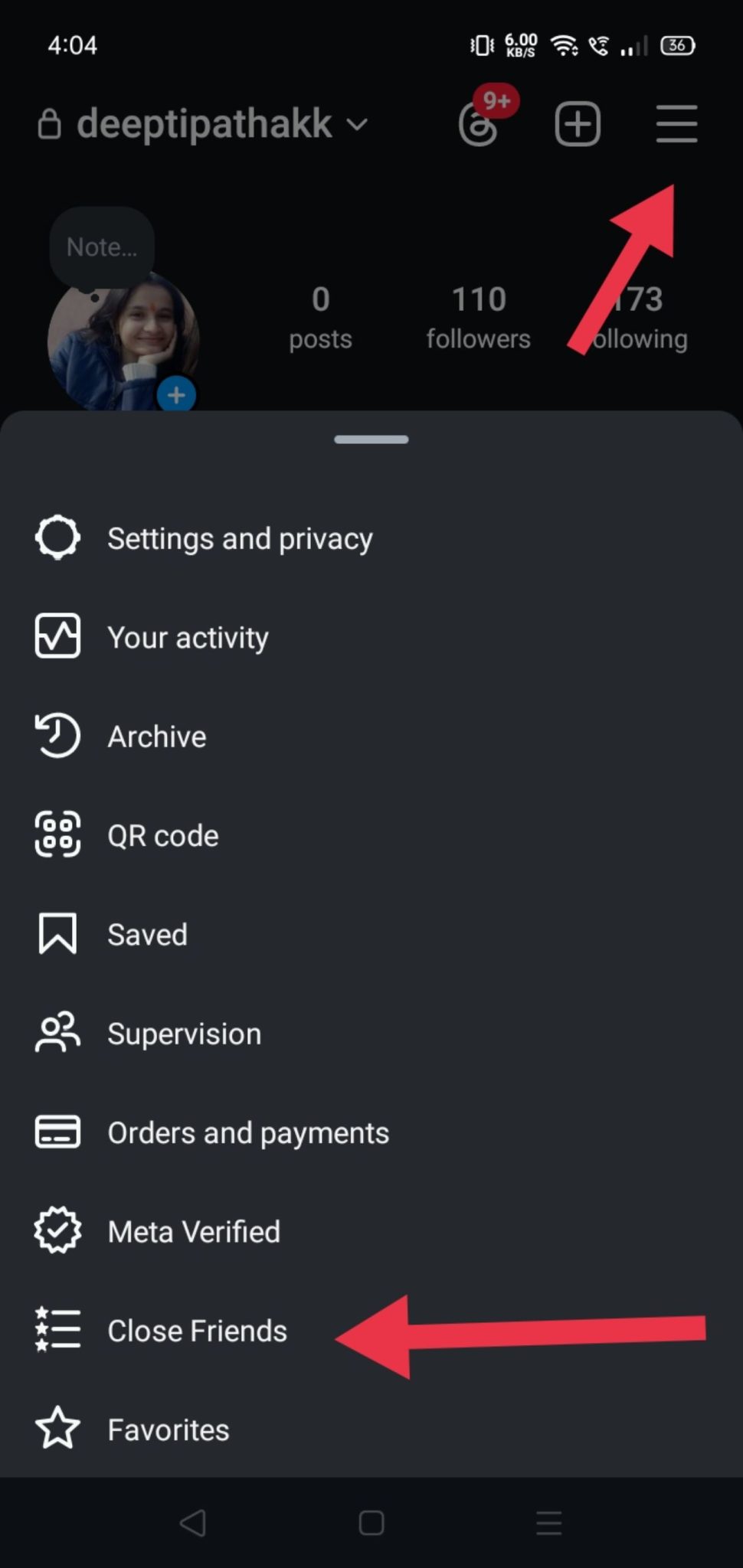
Task: Go to the system home screen
Action: [371, 1523]
